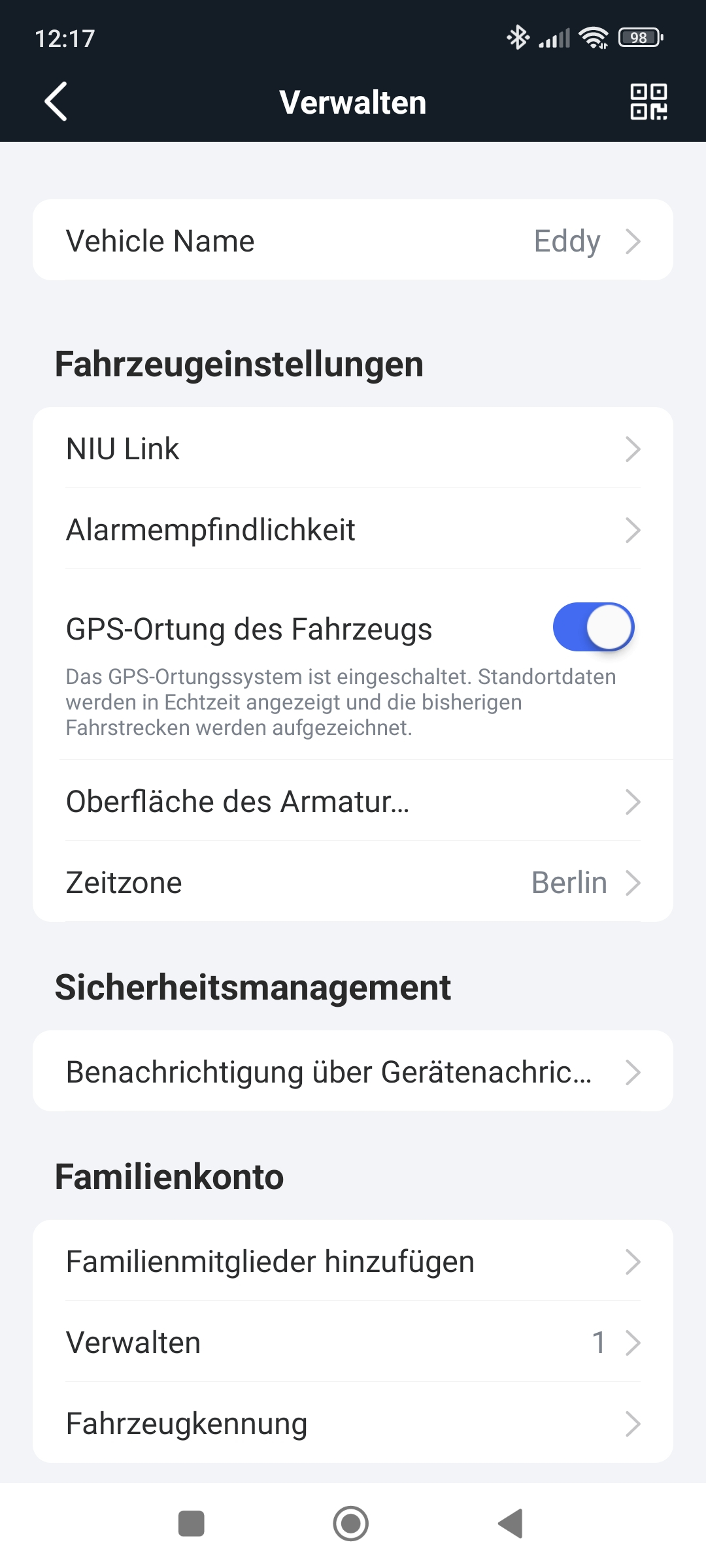706x1568 pixels.
Task: Open Alarmempfindlichkeit settings
Action: tap(353, 530)
